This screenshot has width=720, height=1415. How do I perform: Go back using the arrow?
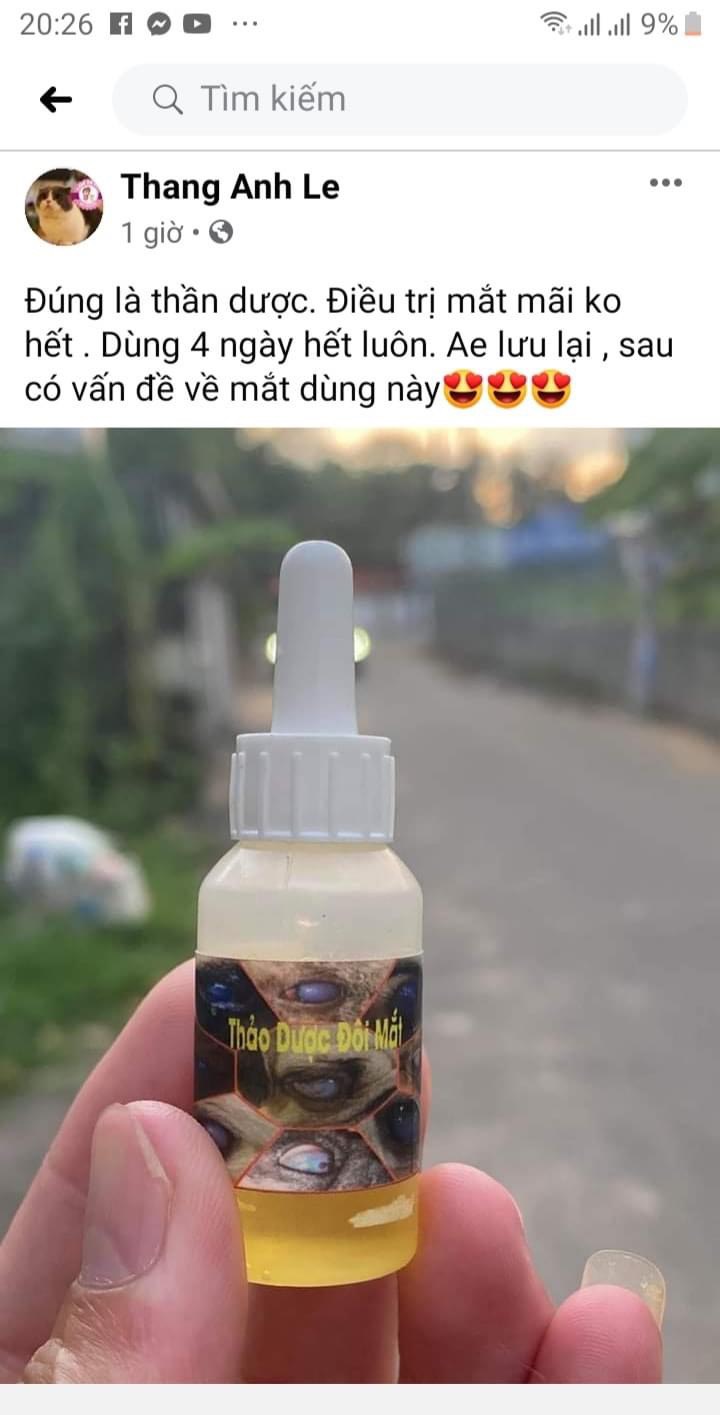coord(56,99)
